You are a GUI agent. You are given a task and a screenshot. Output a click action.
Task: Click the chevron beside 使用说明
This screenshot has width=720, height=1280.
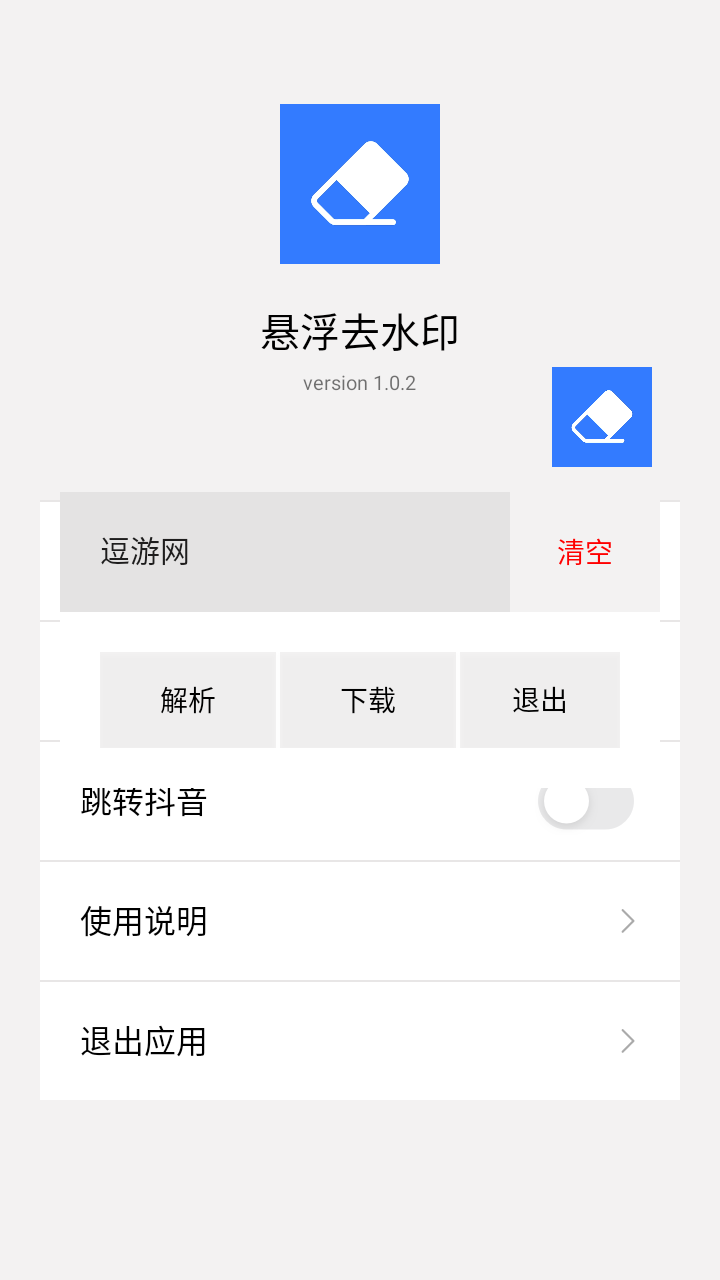[627, 921]
